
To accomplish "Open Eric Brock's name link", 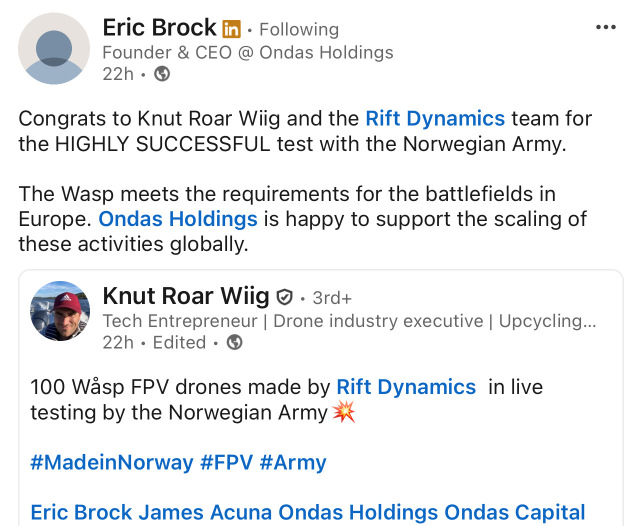I will [x=160, y=27].
